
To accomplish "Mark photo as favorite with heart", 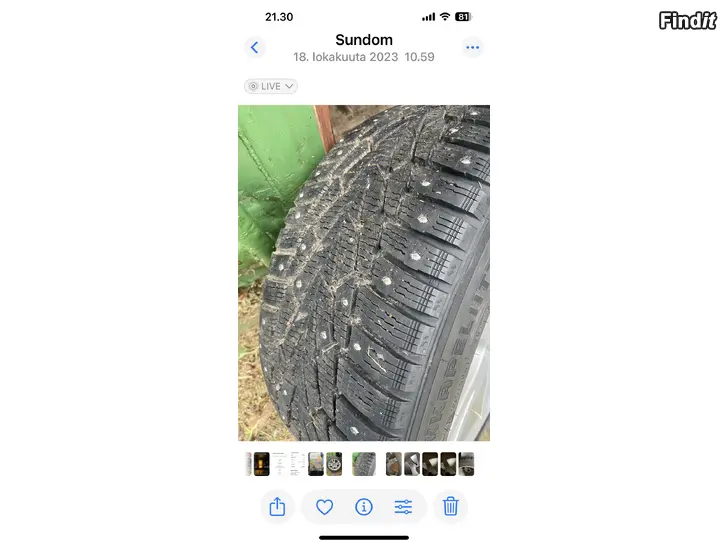I will point(325,507).
